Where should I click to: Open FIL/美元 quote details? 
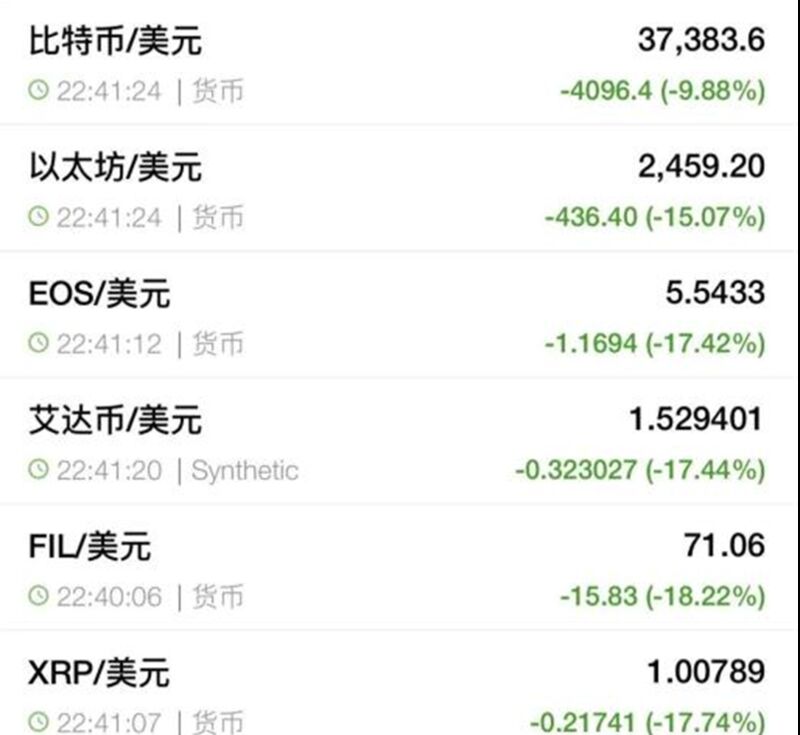click(x=400, y=570)
